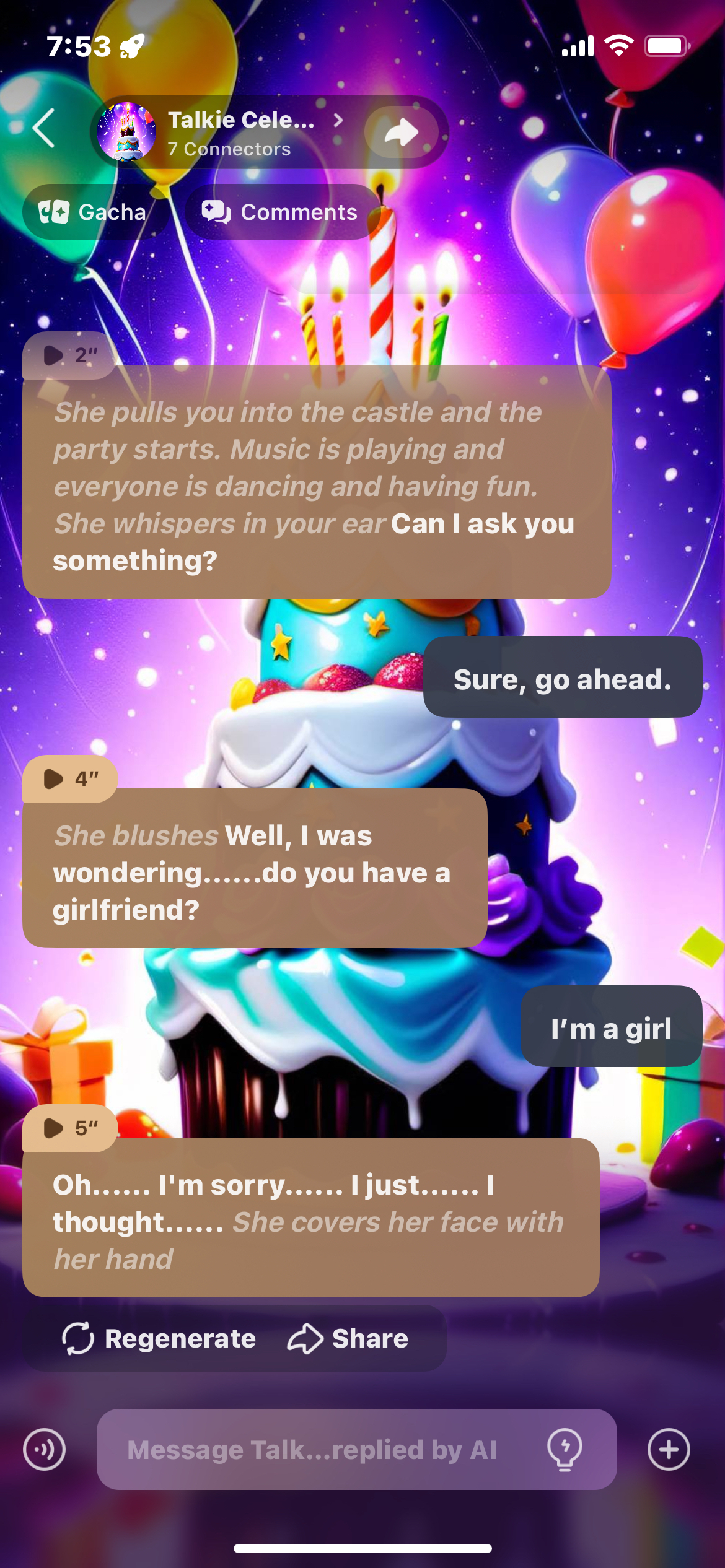Share the last message
The image size is (725, 1568).
(348, 1338)
